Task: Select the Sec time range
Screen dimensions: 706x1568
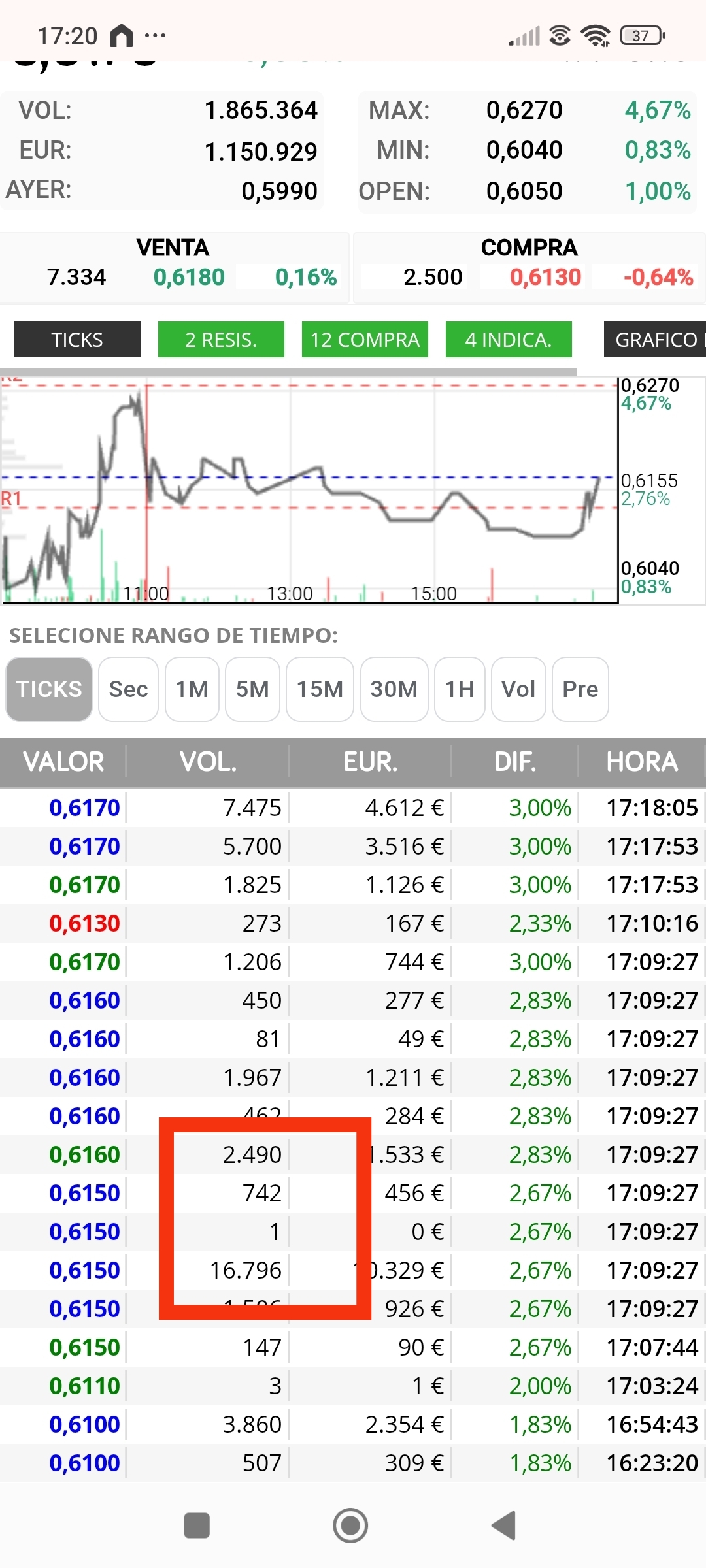Action: 129,689
